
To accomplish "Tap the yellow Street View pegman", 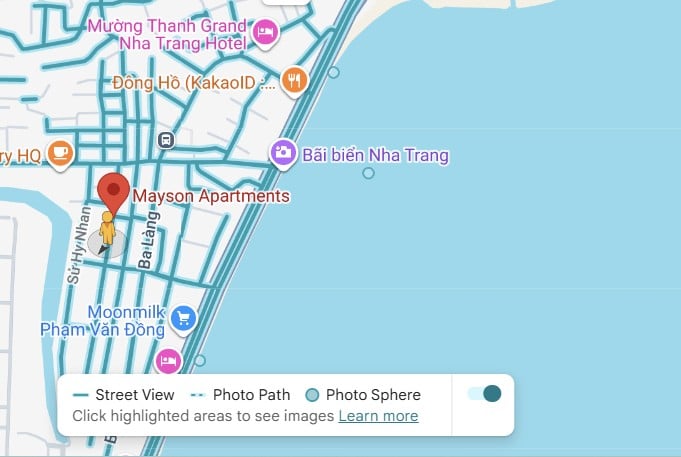I will pyautogui.click(x=107, y=229).
